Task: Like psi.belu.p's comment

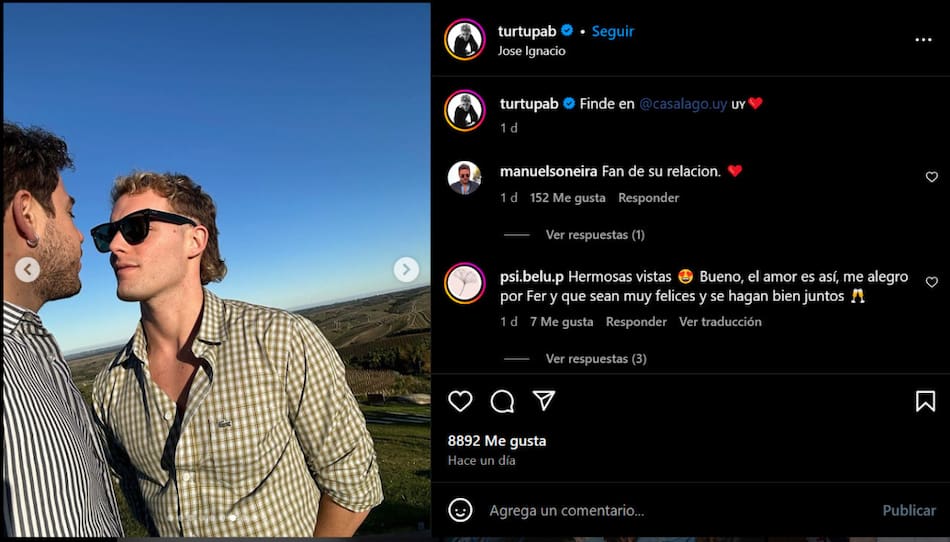Action: (932, 283)
